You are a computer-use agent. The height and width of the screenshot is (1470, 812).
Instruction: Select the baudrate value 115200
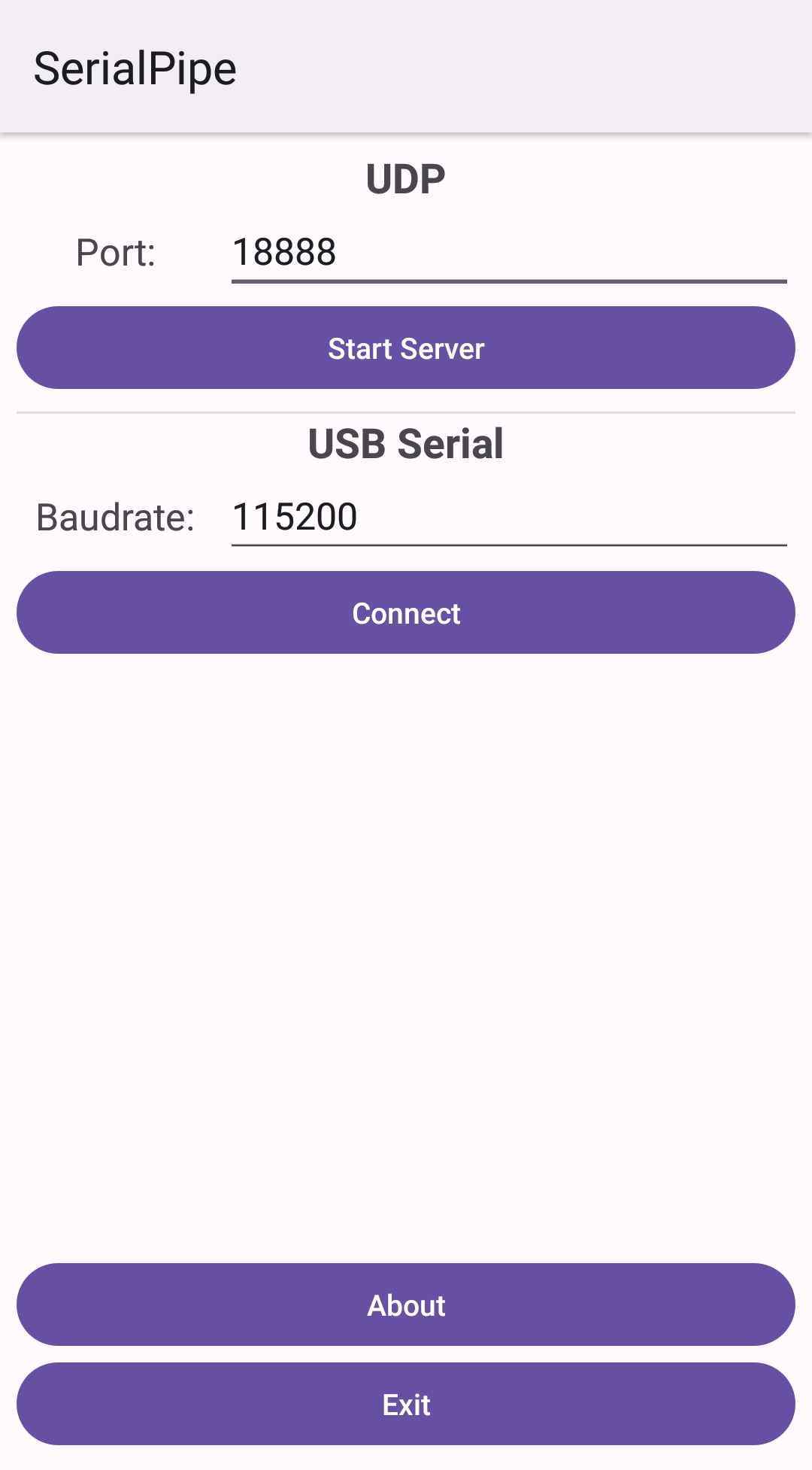point(295,518)
